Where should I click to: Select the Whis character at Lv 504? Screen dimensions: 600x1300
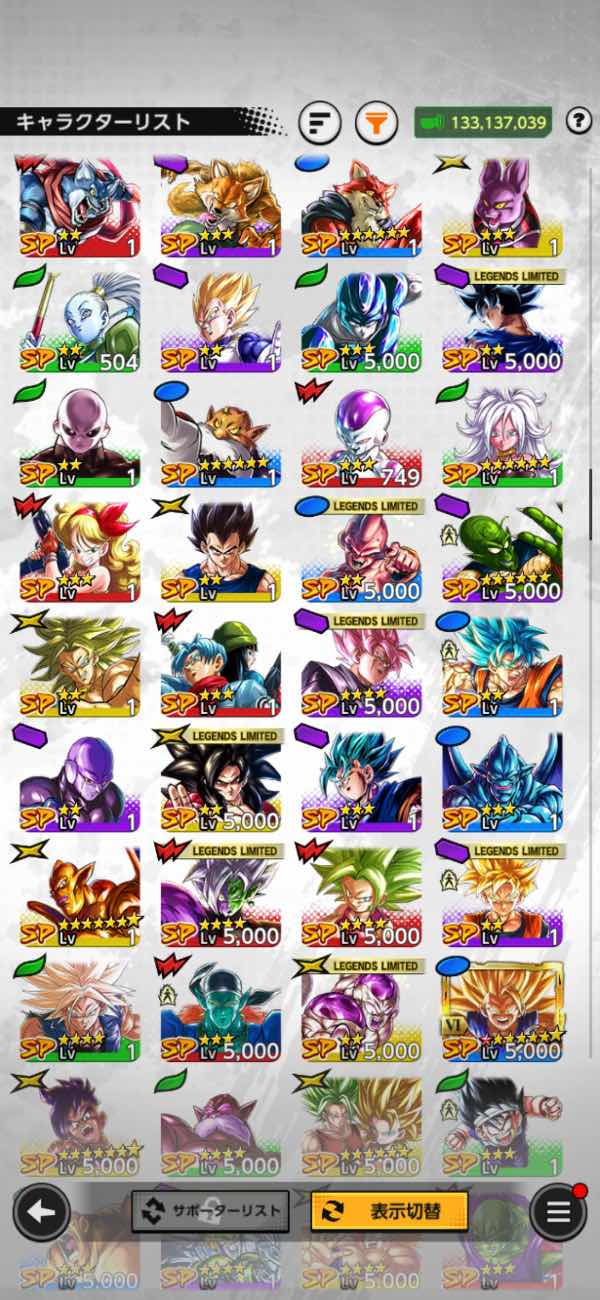coord(80,322)
